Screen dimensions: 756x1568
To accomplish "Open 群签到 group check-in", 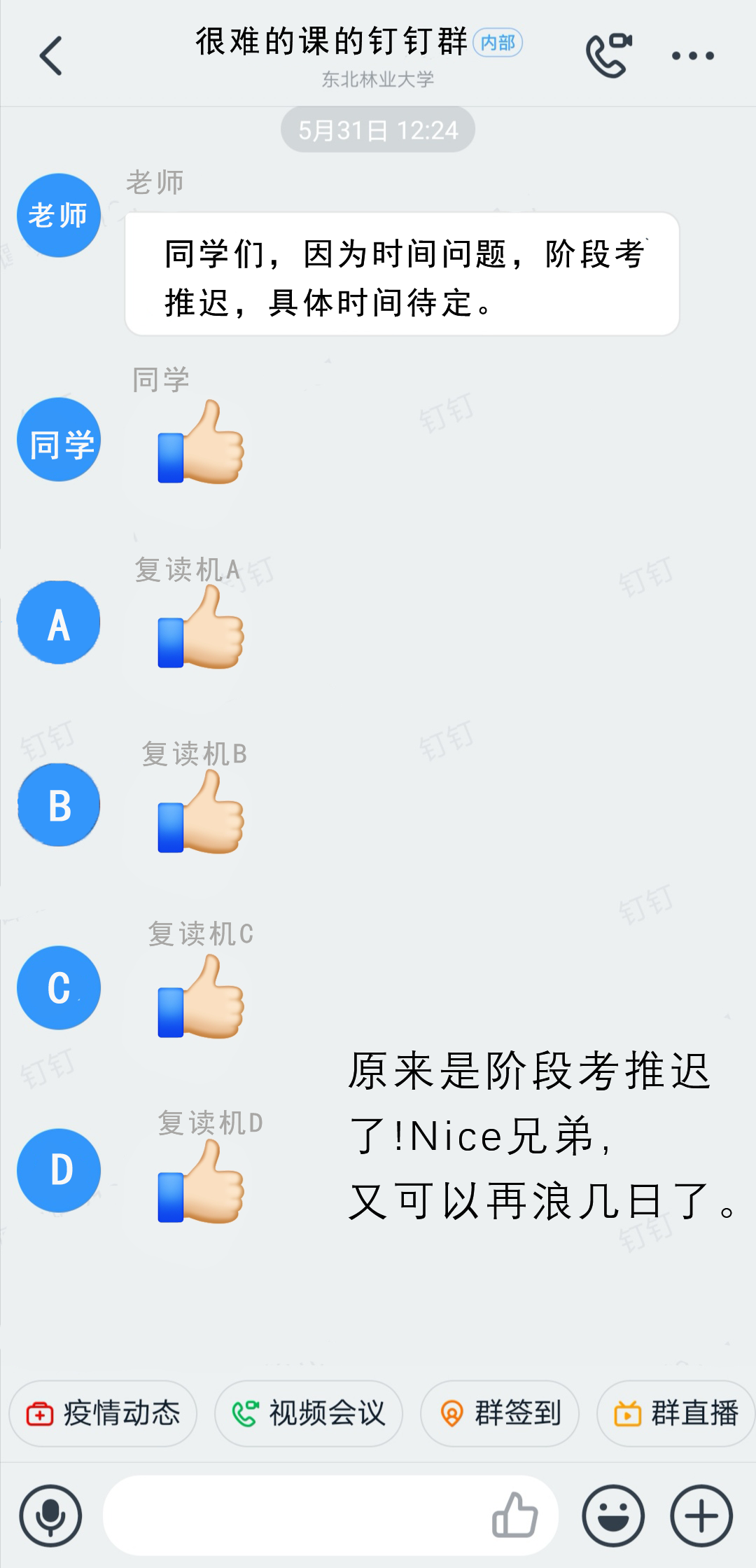I will tap(500, 1413).
